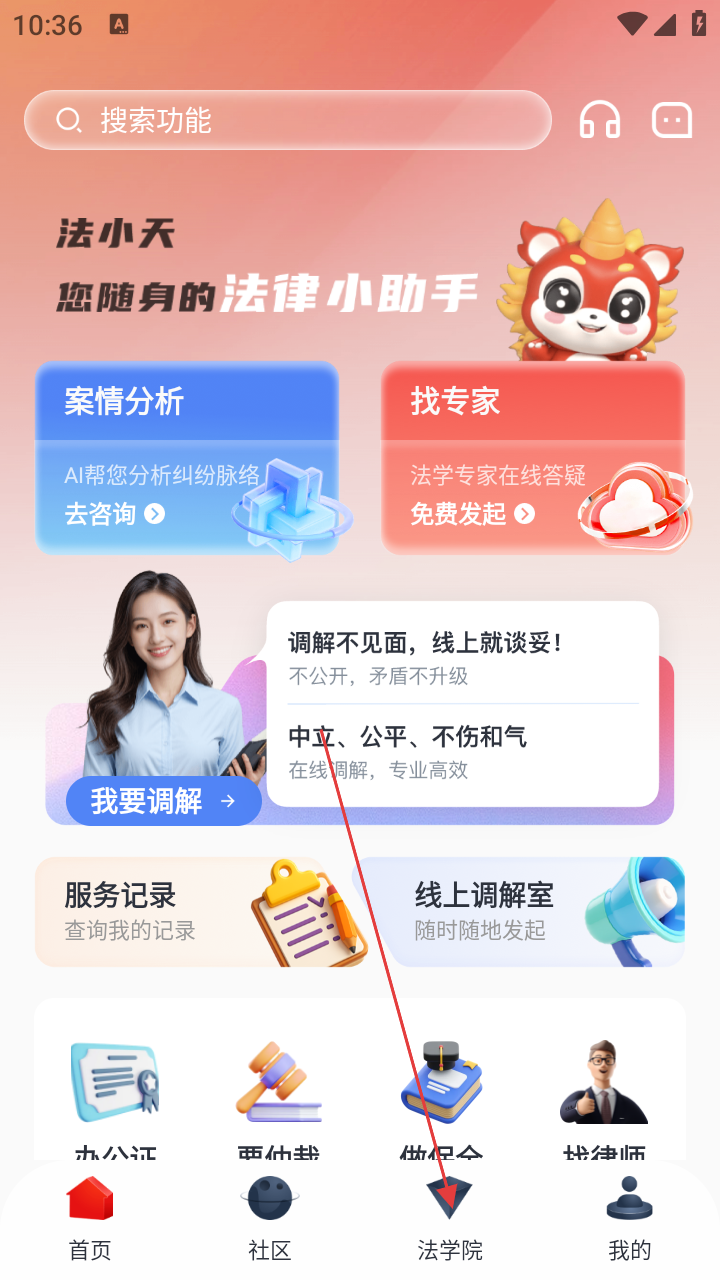The width and height of the screenshot is (720, 1280).
Task: Open the 要仲裁 service
Action: pyautogui.click(x=279, y=1095)
